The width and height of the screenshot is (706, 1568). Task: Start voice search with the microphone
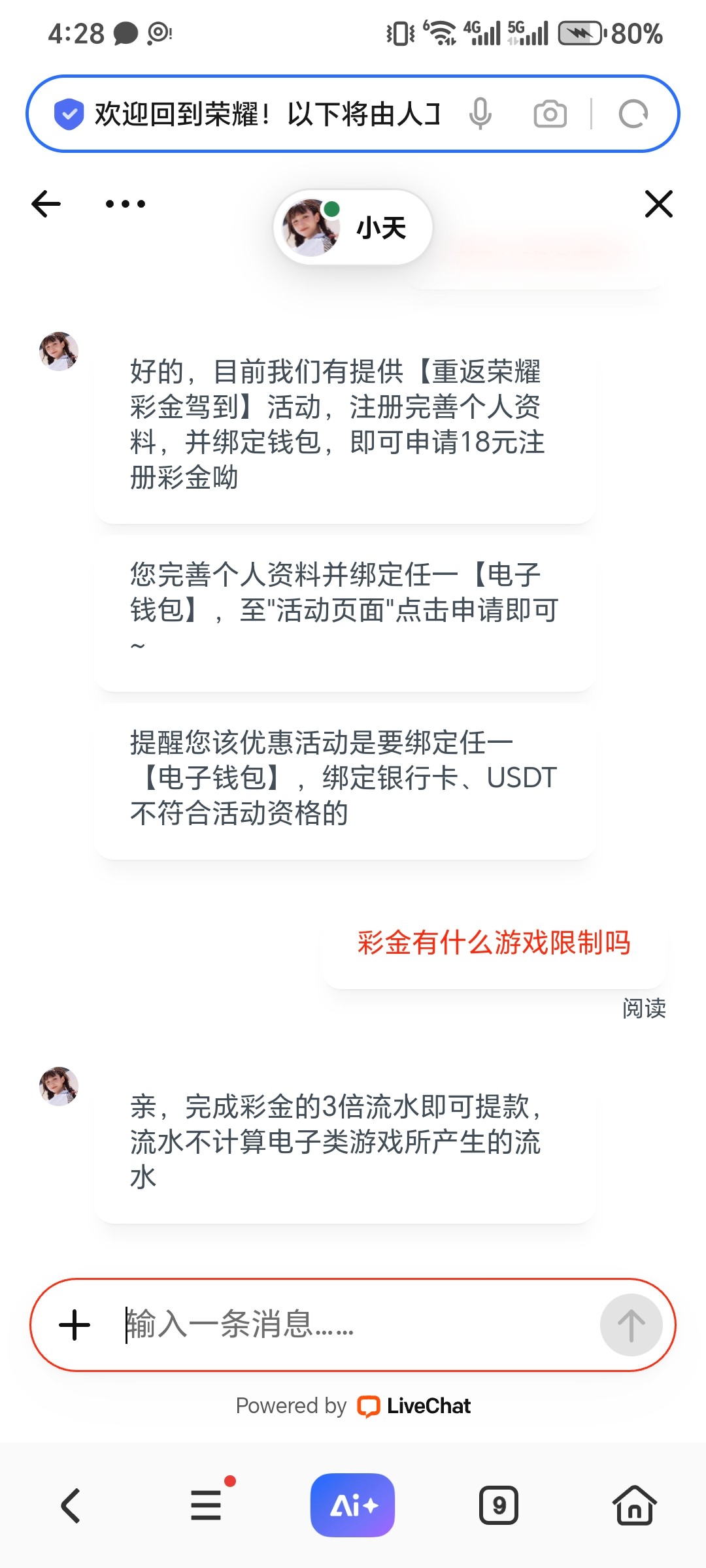pyautogui.click(x=480, y=114)
